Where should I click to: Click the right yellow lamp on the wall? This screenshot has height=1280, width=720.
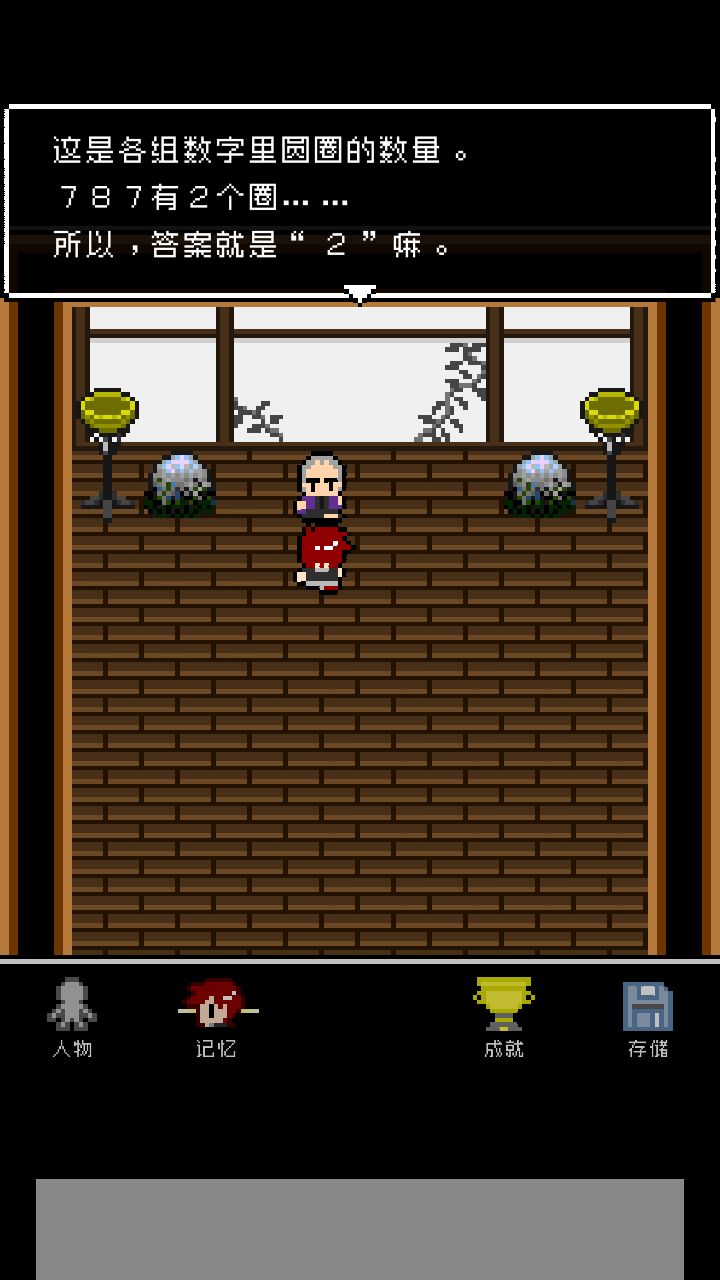pos(610,410)
